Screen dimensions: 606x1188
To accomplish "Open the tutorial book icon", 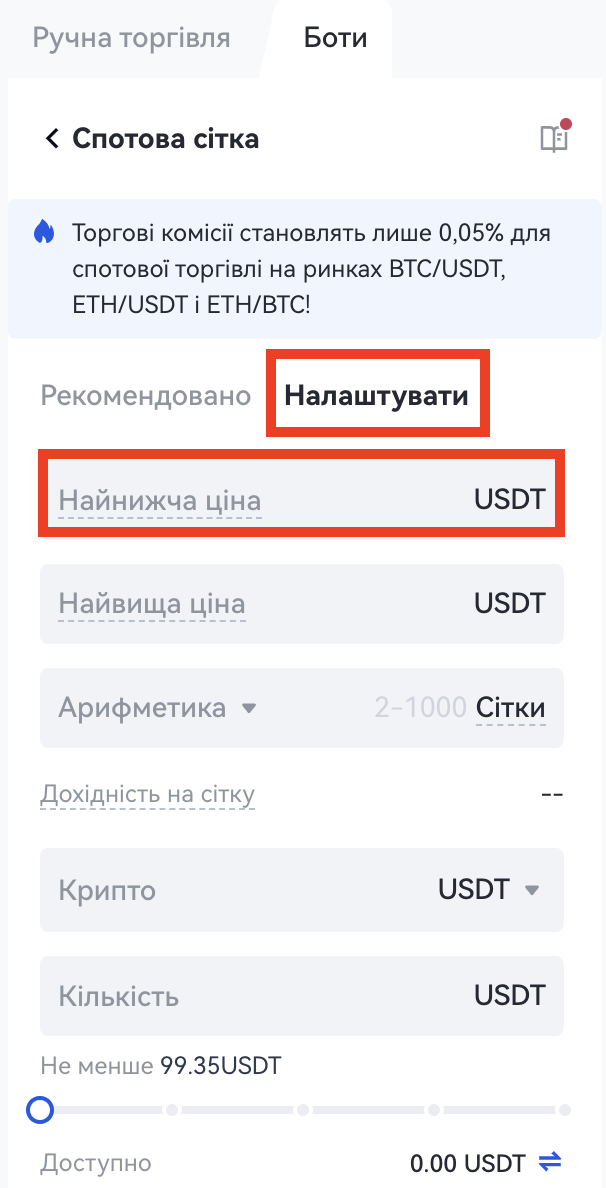I will pos(554,138).
